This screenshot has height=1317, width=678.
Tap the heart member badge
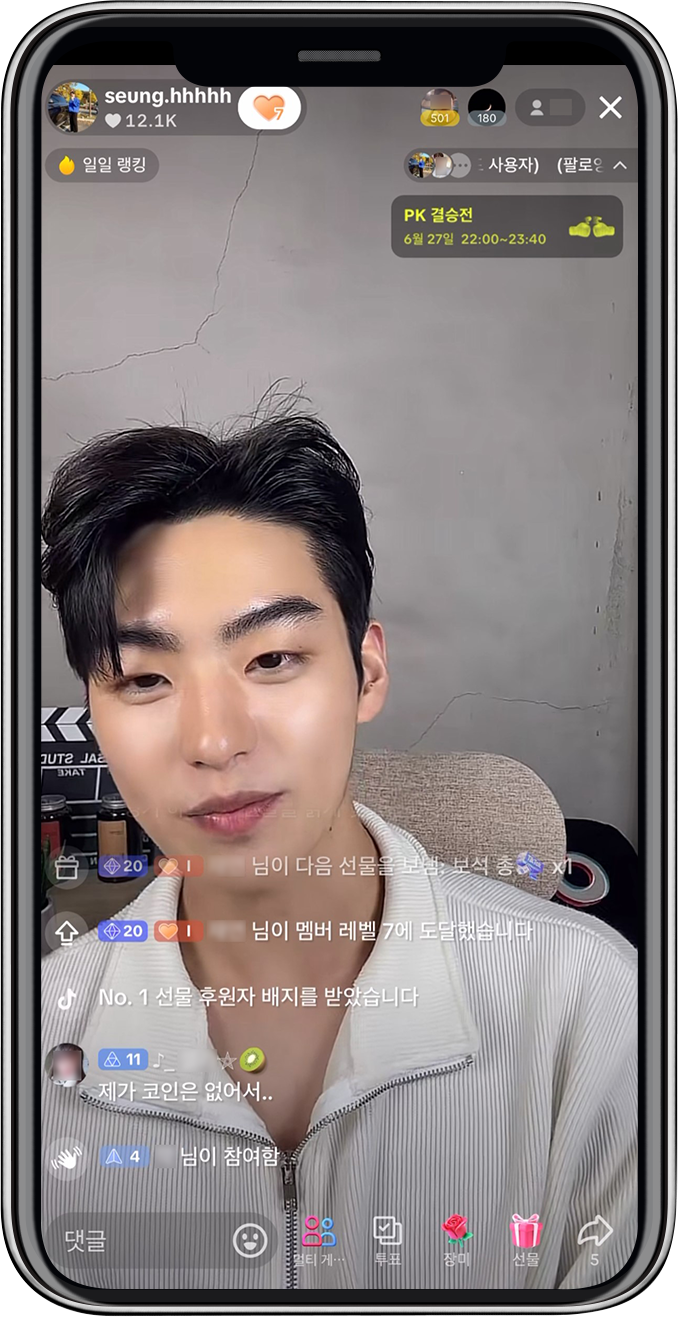pyautogui.click(x=269, y=108)
